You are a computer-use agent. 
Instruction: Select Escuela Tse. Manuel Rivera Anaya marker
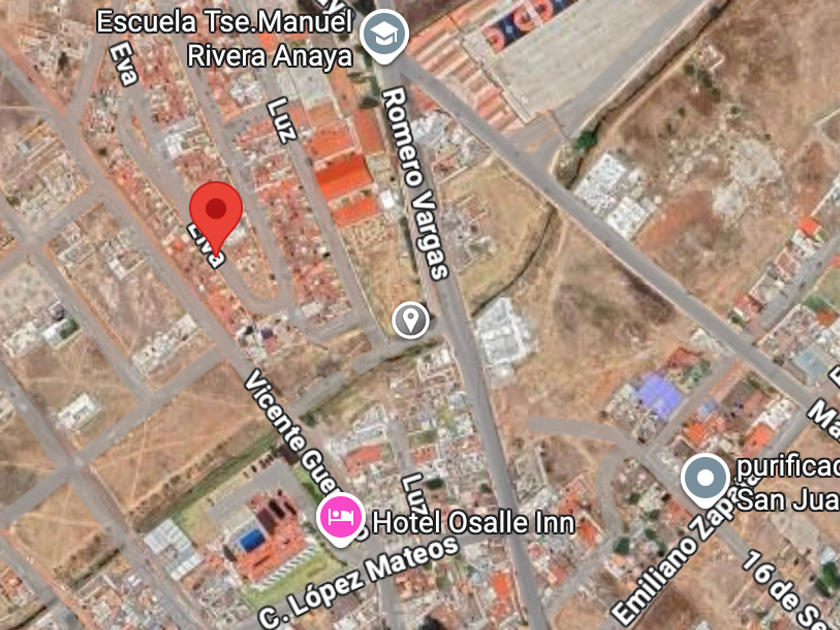click(379, 34)
